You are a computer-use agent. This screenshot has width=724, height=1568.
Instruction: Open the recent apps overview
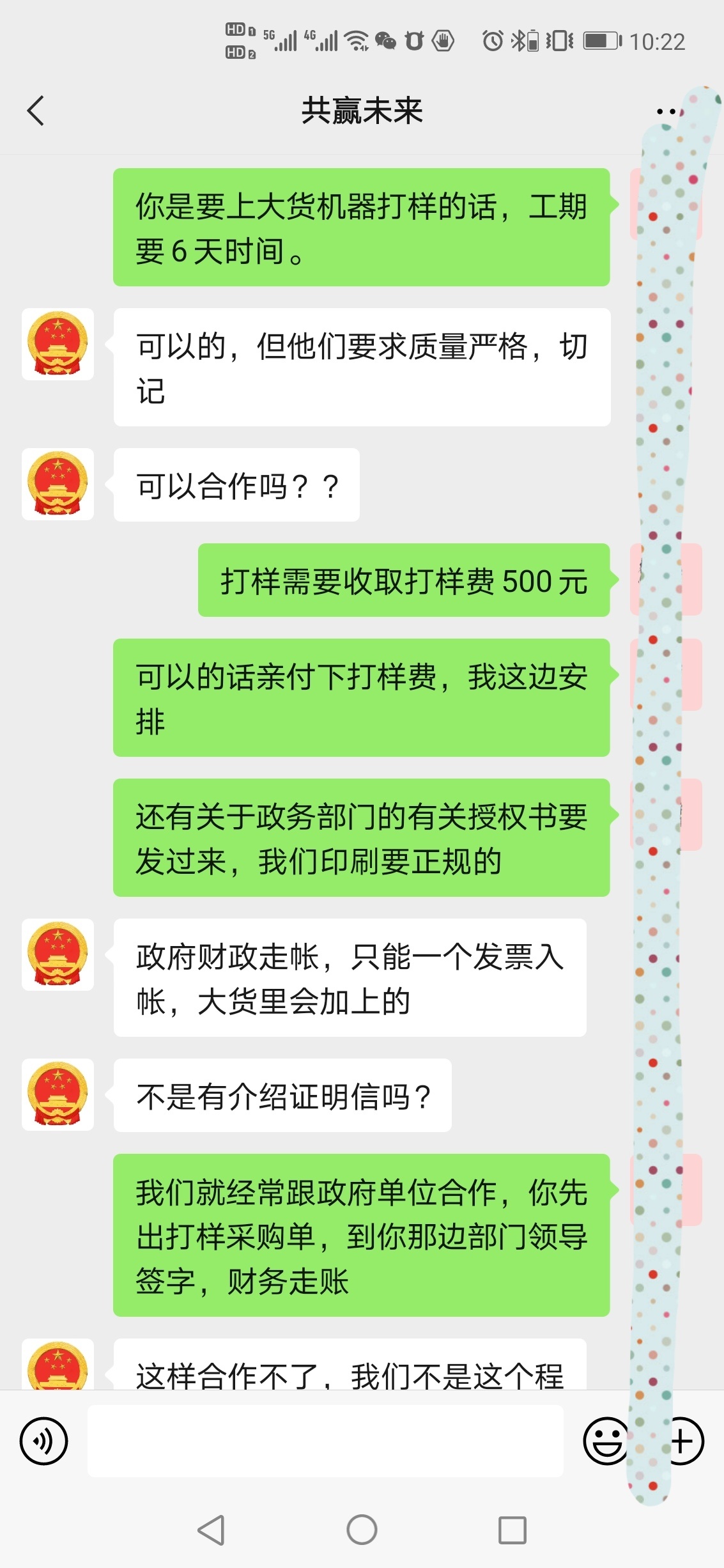pos(512,1530)
